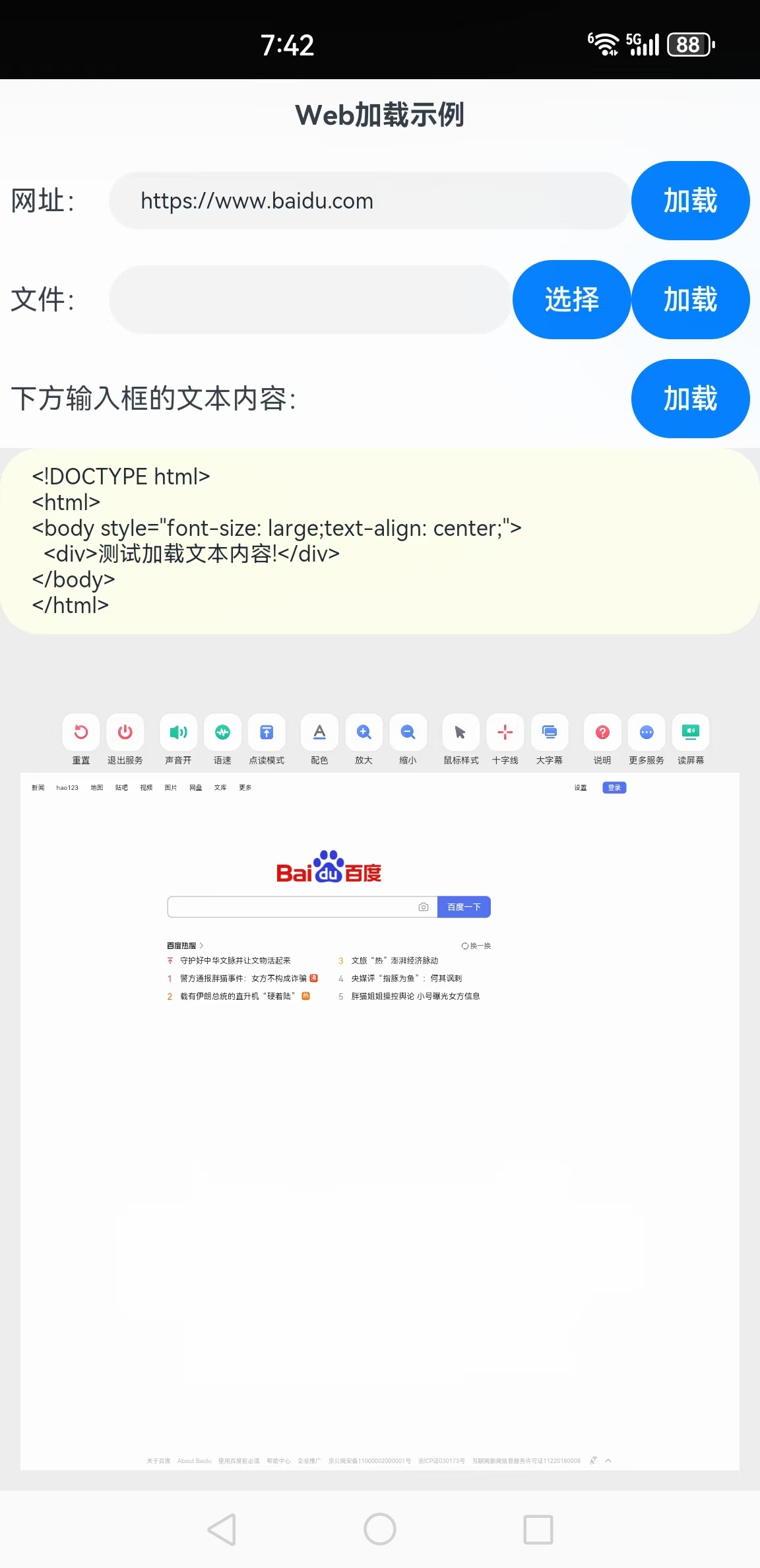
Task: Click the 缩小 zoom-out magnifier icon
Action: 408,733
